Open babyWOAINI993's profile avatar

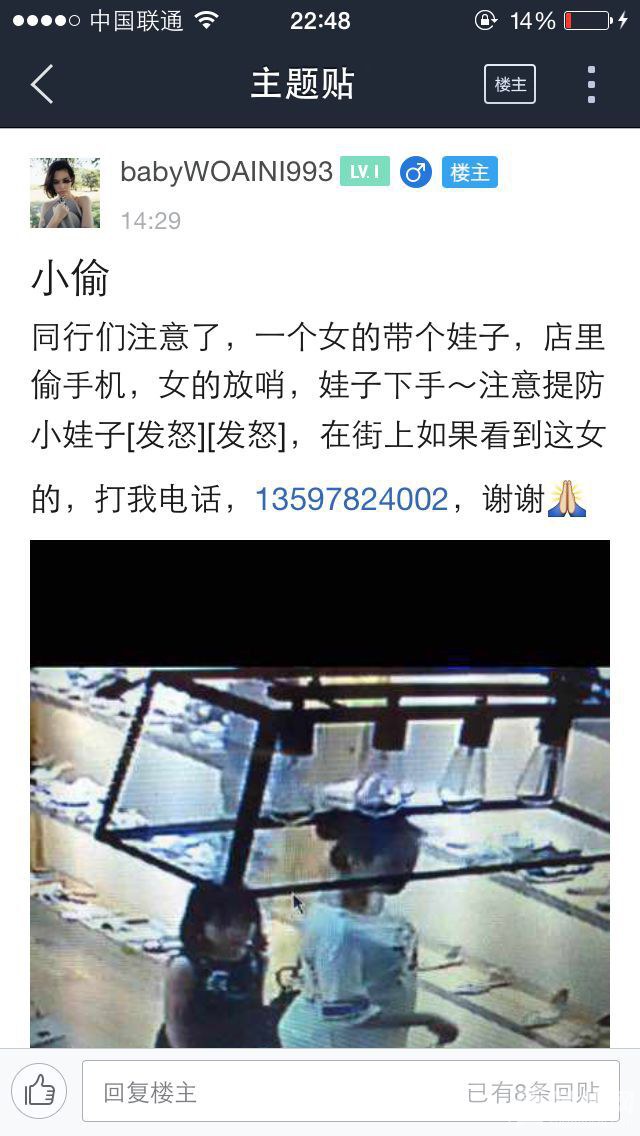pos(65,192)
